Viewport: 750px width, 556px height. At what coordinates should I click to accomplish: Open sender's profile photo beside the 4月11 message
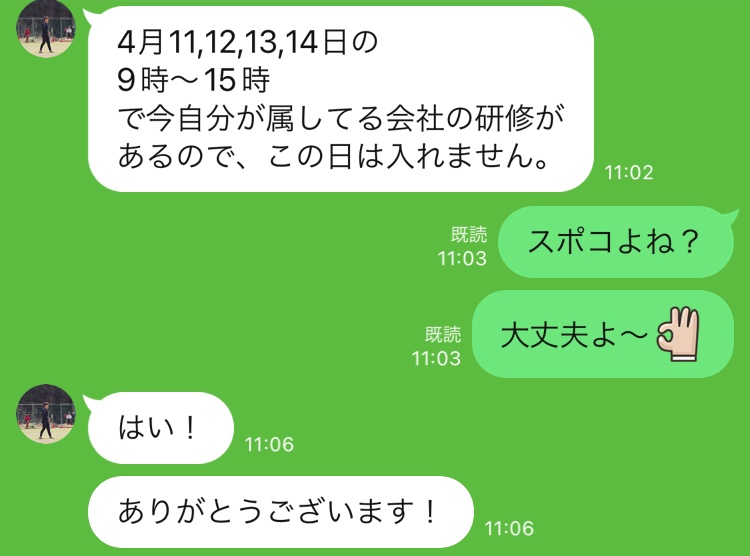click(x=47, y=29)
